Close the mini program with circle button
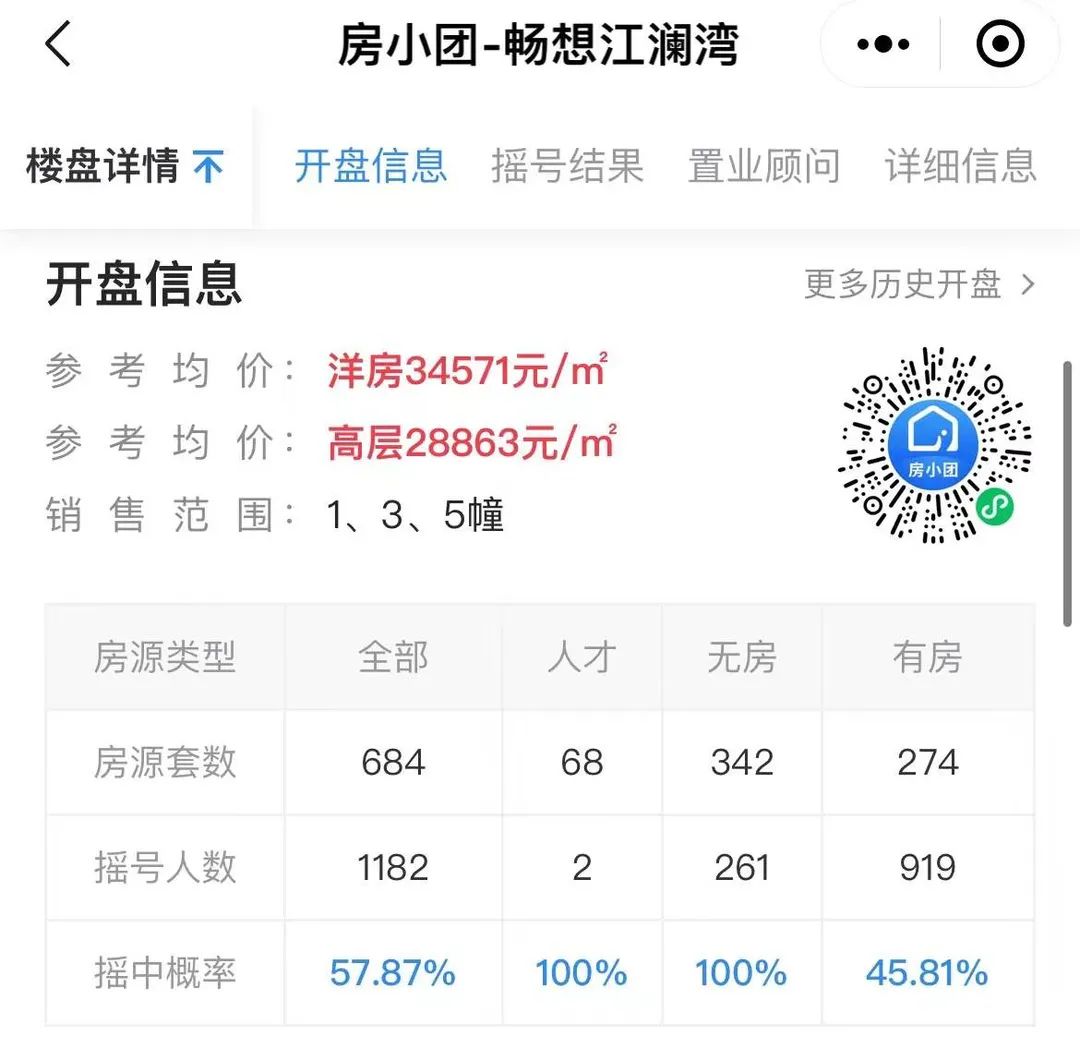Screen dimensions: 1080x1048 pyautogui.click(x=999, y=45)
